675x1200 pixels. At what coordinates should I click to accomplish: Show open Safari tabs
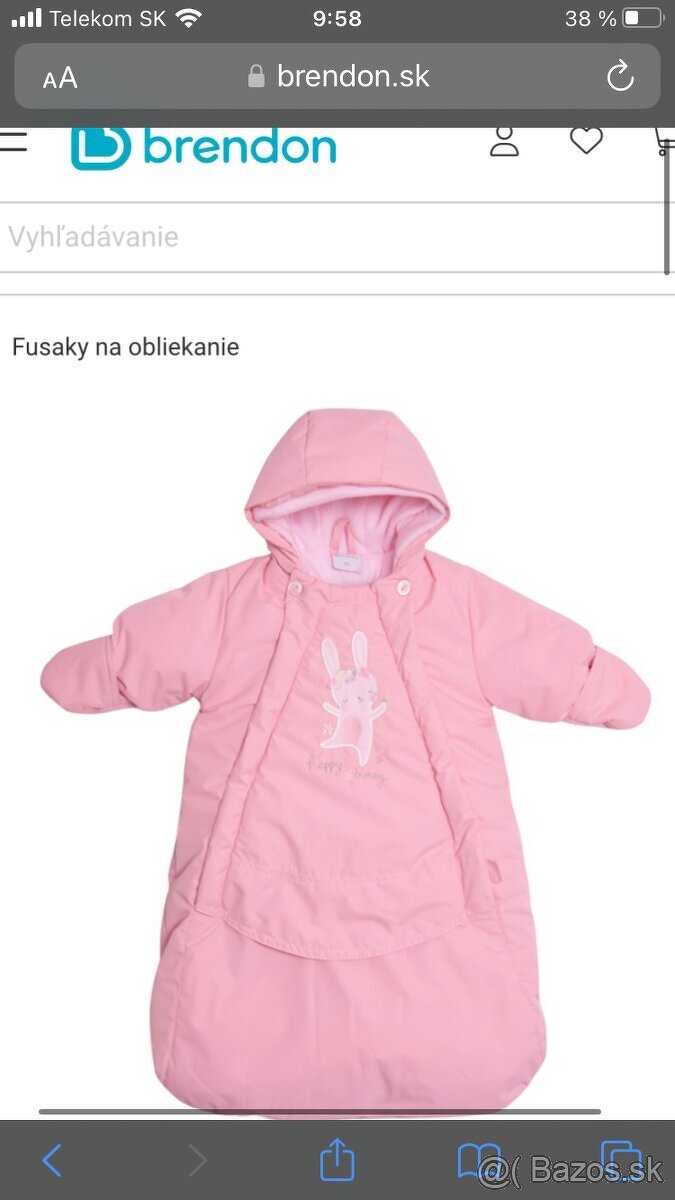(x=620, y=1160)
